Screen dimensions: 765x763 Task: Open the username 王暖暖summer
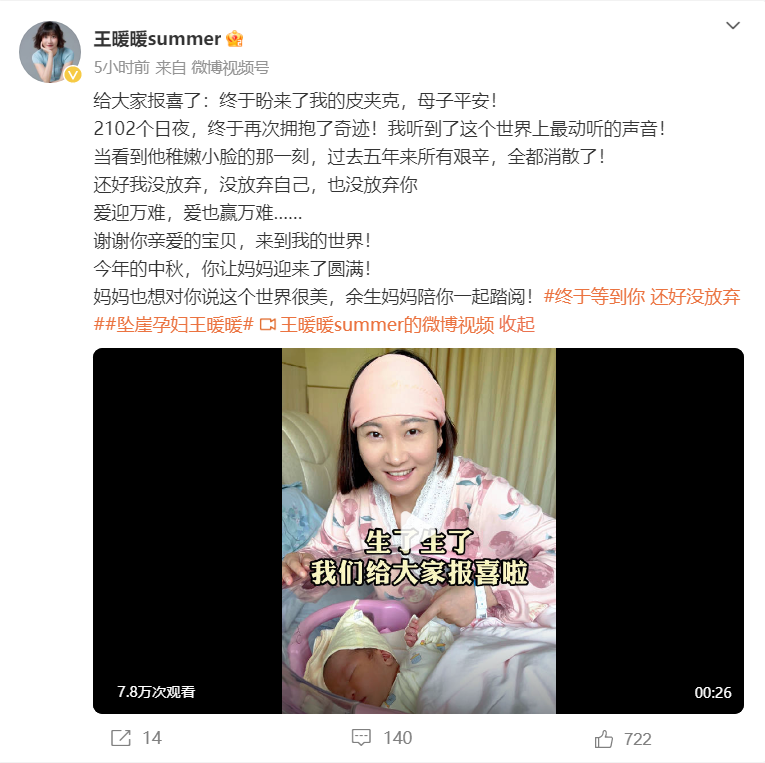[157, 39]
